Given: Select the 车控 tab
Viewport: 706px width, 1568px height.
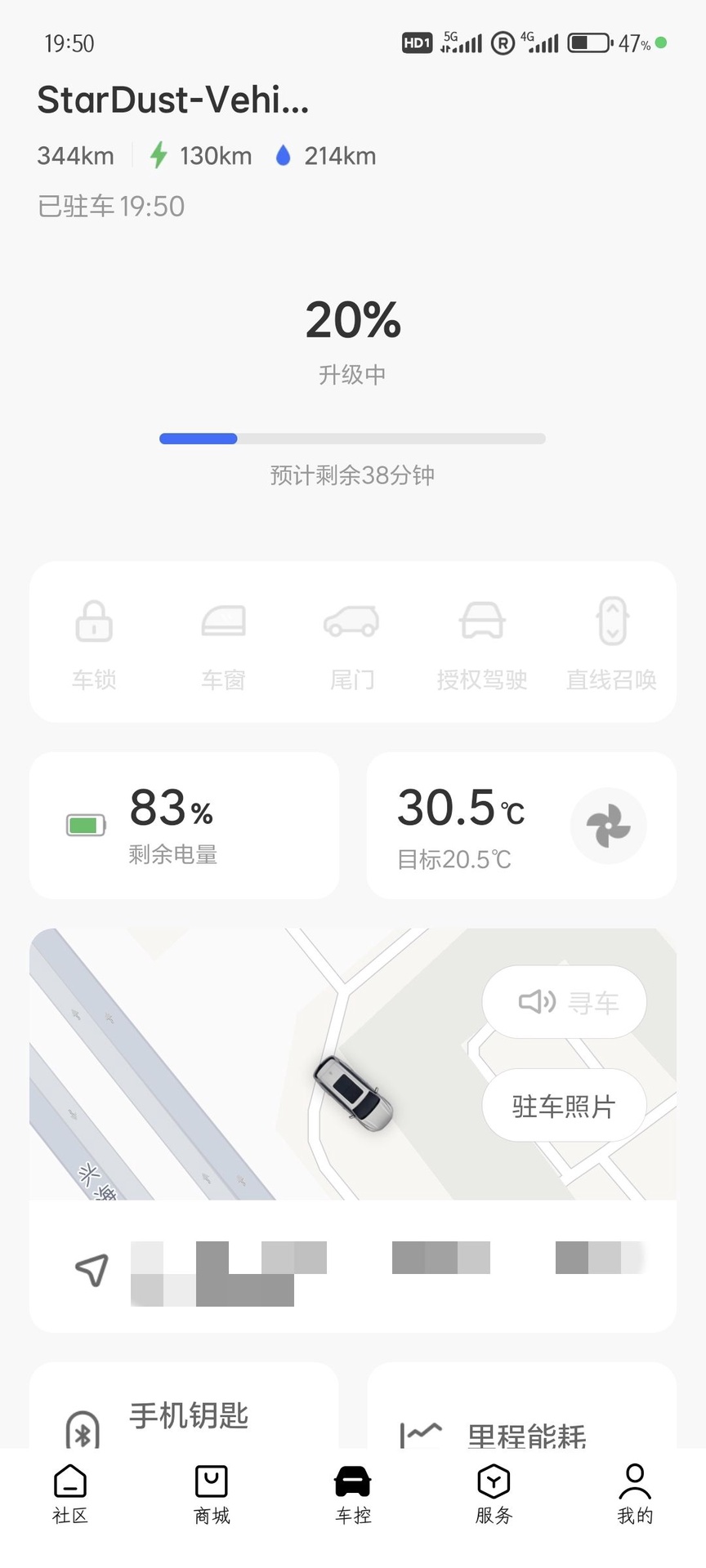Looking at the screenshot, I should (353, 1494).
